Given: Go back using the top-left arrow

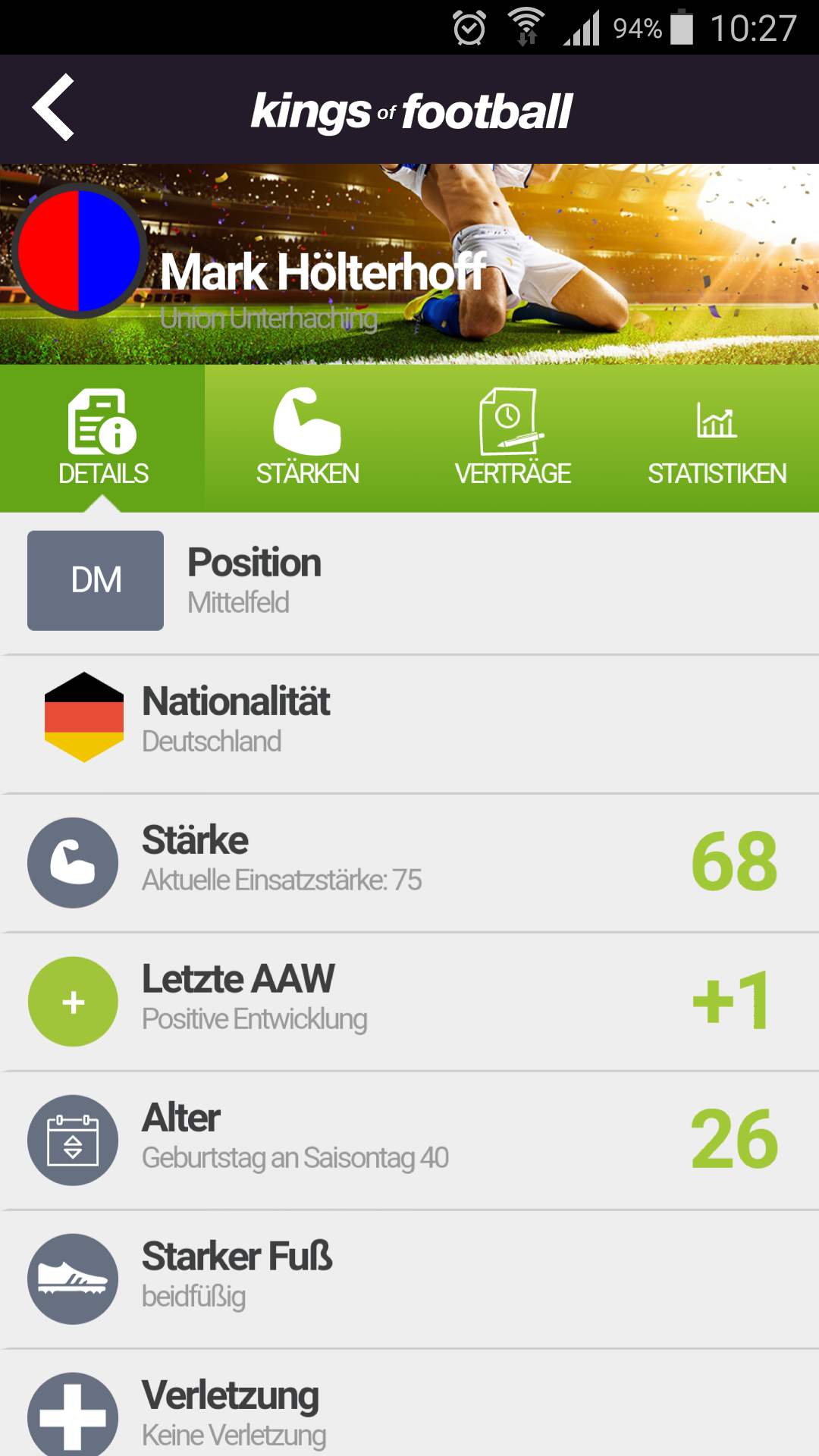Looking at the screenshot, I should [53, 108].
